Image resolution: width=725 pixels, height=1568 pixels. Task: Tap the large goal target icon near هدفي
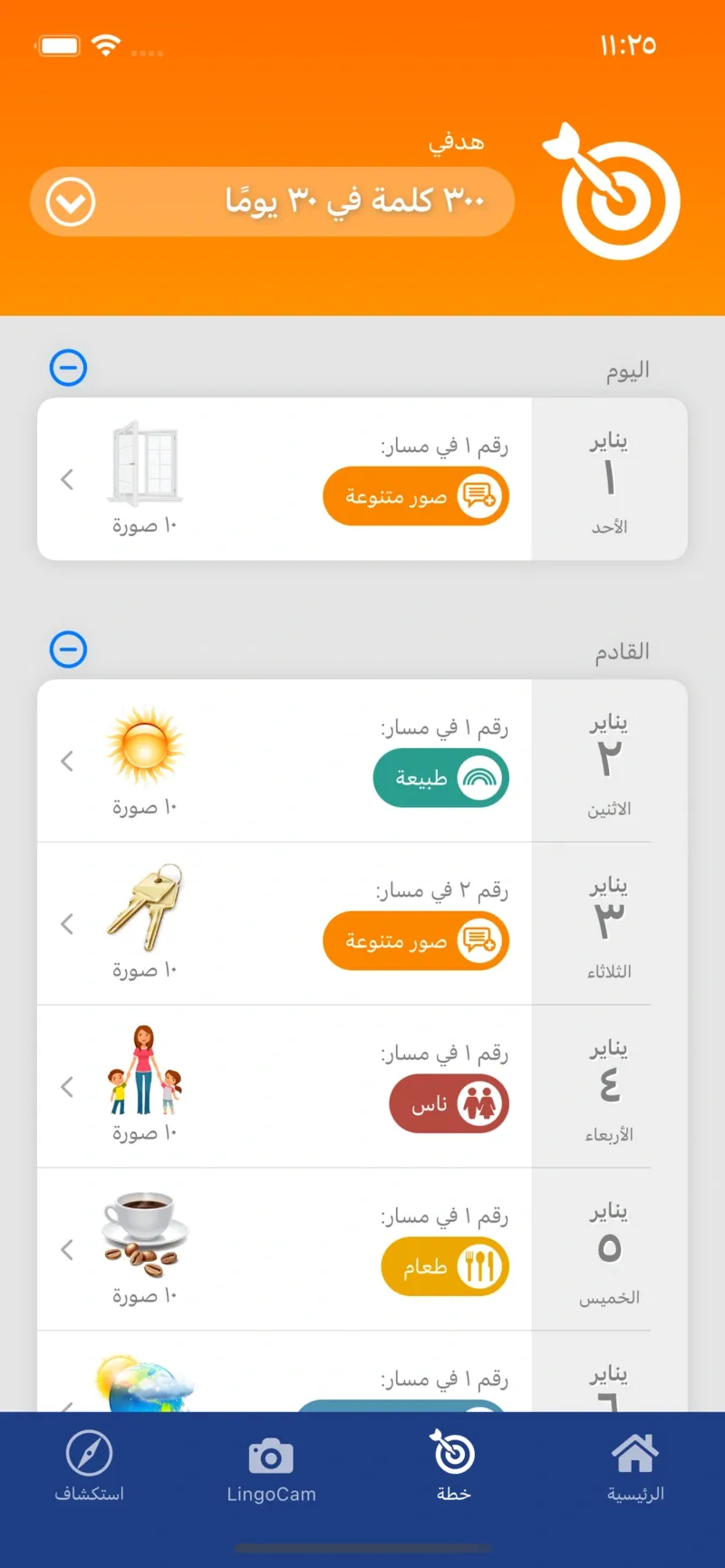[614, 197]
